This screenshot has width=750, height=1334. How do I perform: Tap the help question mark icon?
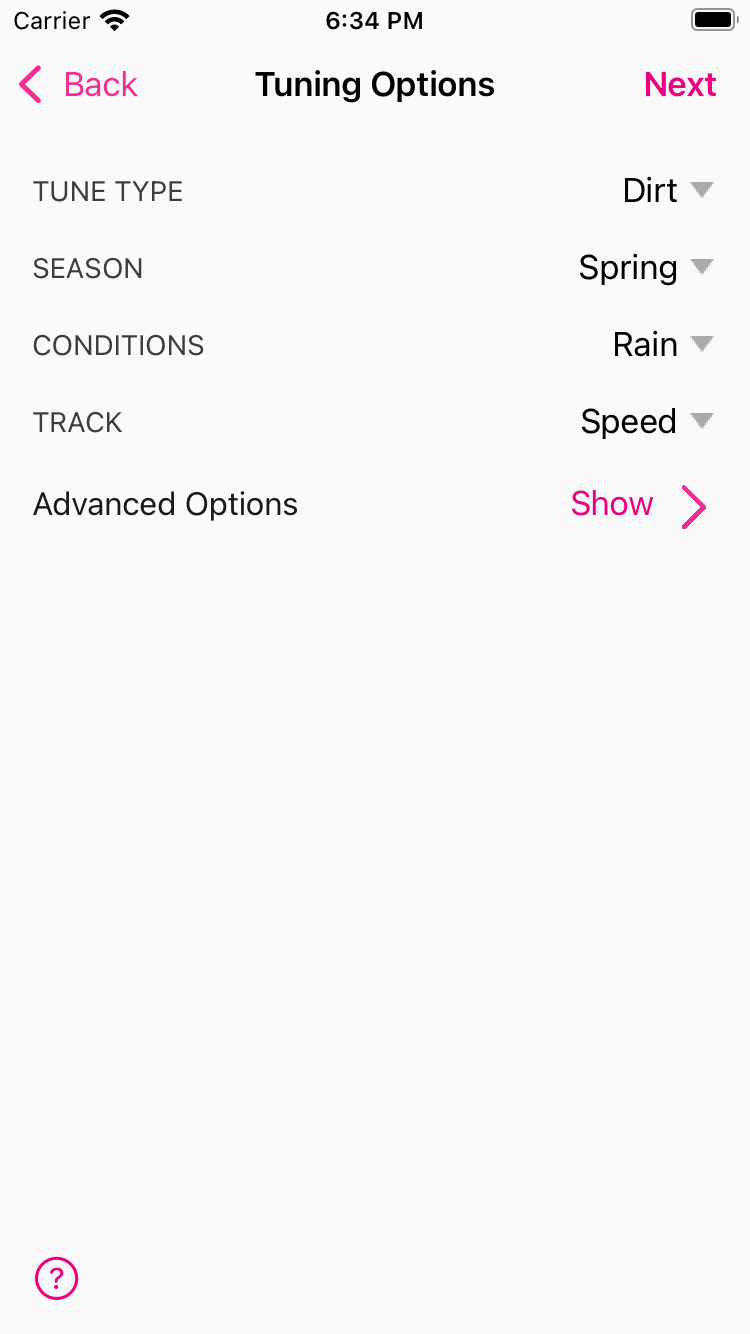tap(56, 1278)
